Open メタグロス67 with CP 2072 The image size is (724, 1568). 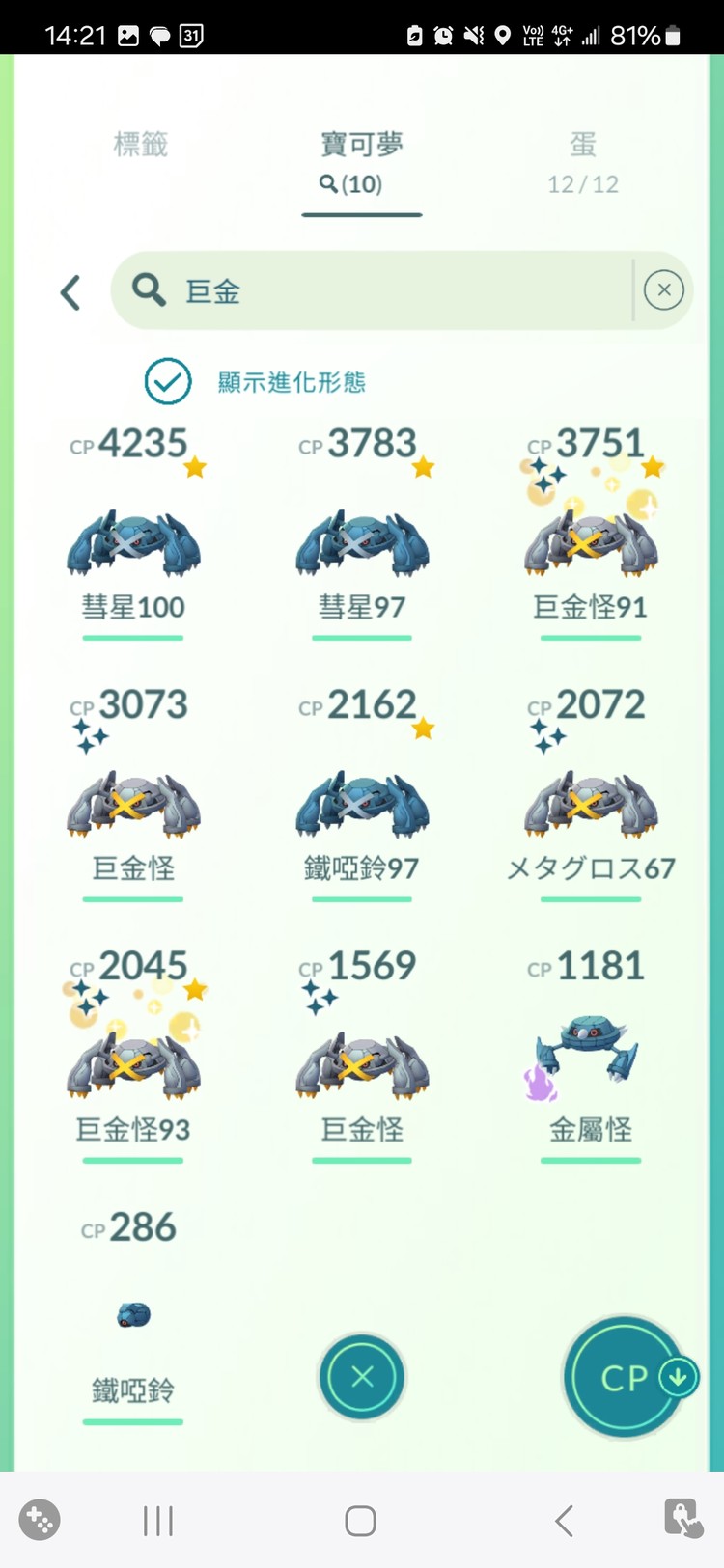tap(591, 804)
